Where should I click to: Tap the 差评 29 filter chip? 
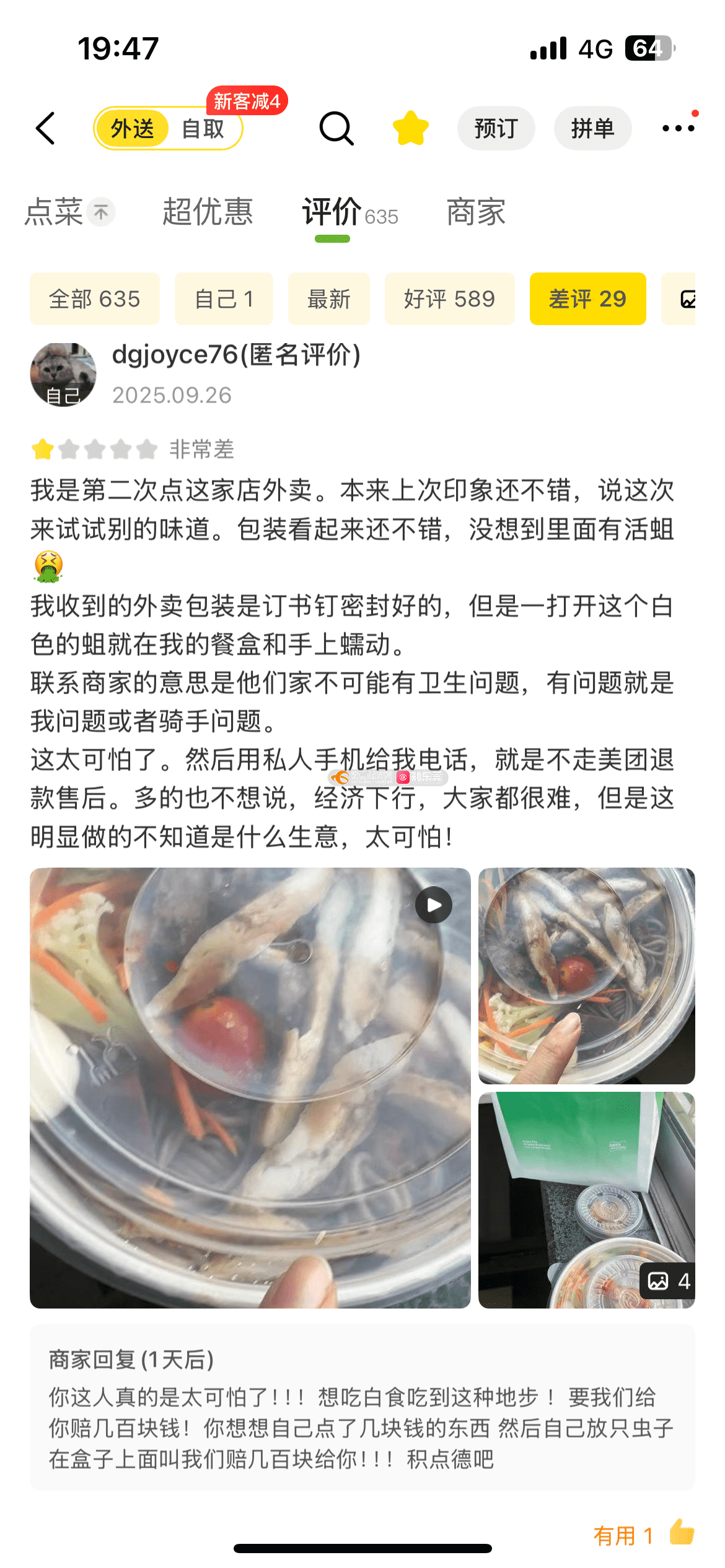tap(587, 299)
